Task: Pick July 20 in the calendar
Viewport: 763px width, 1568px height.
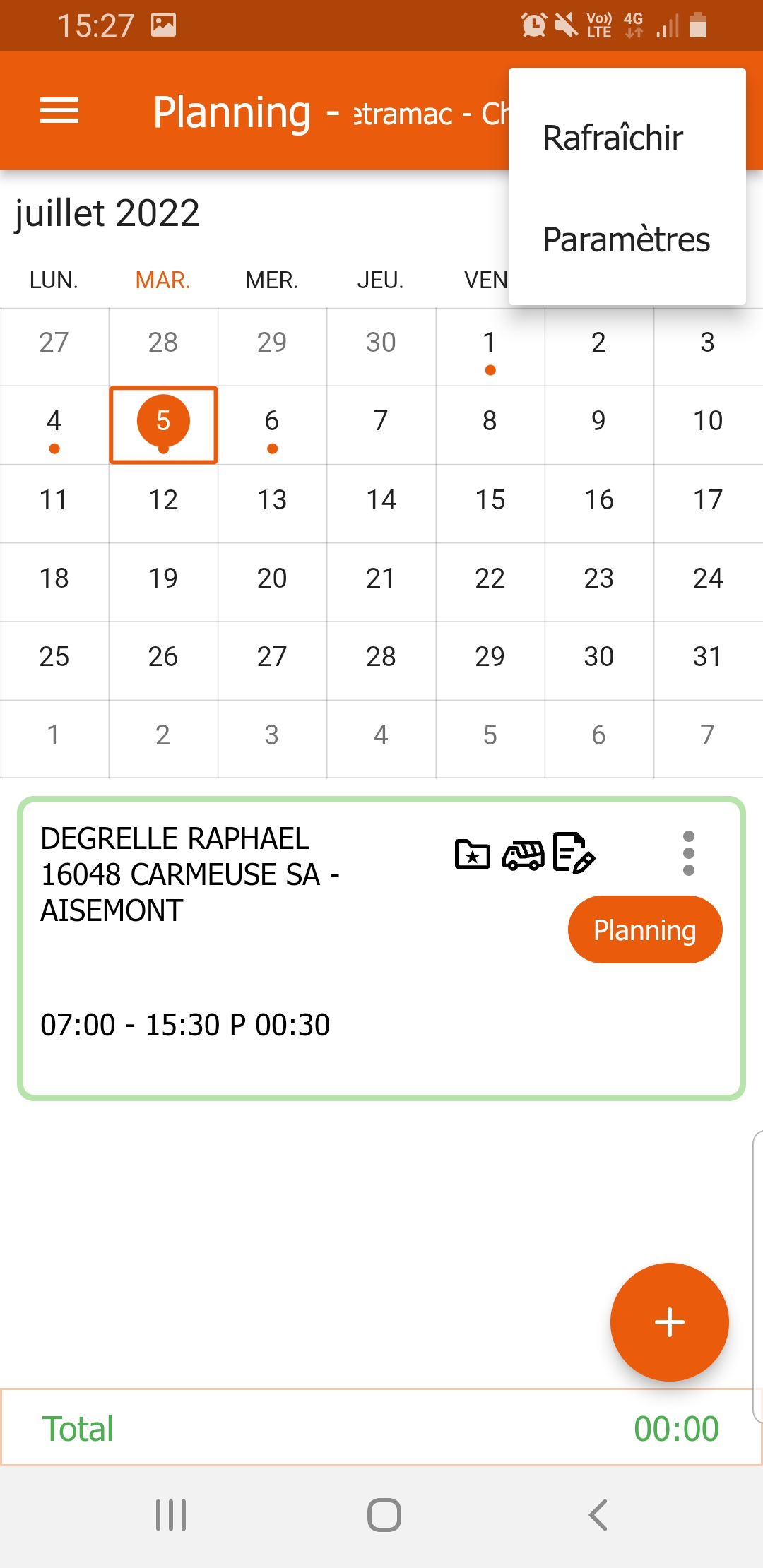Action: (272, 579)
